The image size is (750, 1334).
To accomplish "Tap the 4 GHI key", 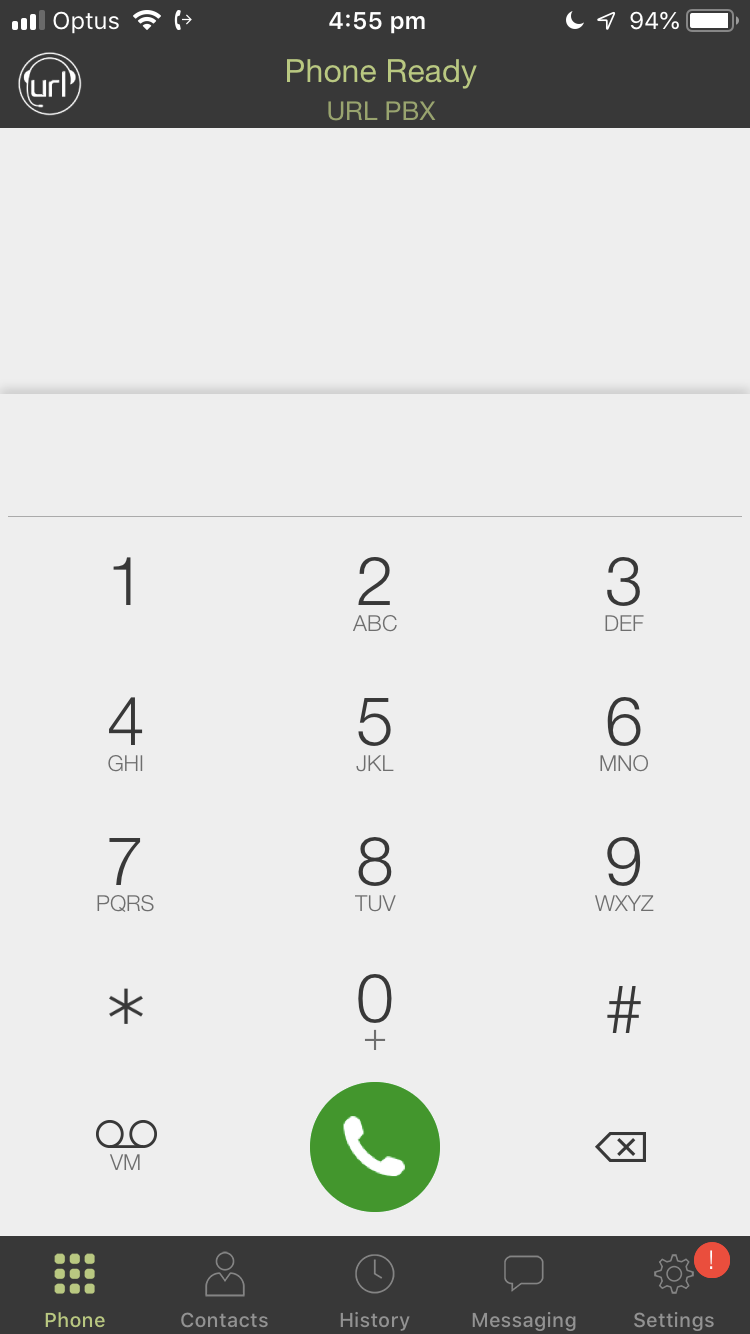I will click(125, 734).
